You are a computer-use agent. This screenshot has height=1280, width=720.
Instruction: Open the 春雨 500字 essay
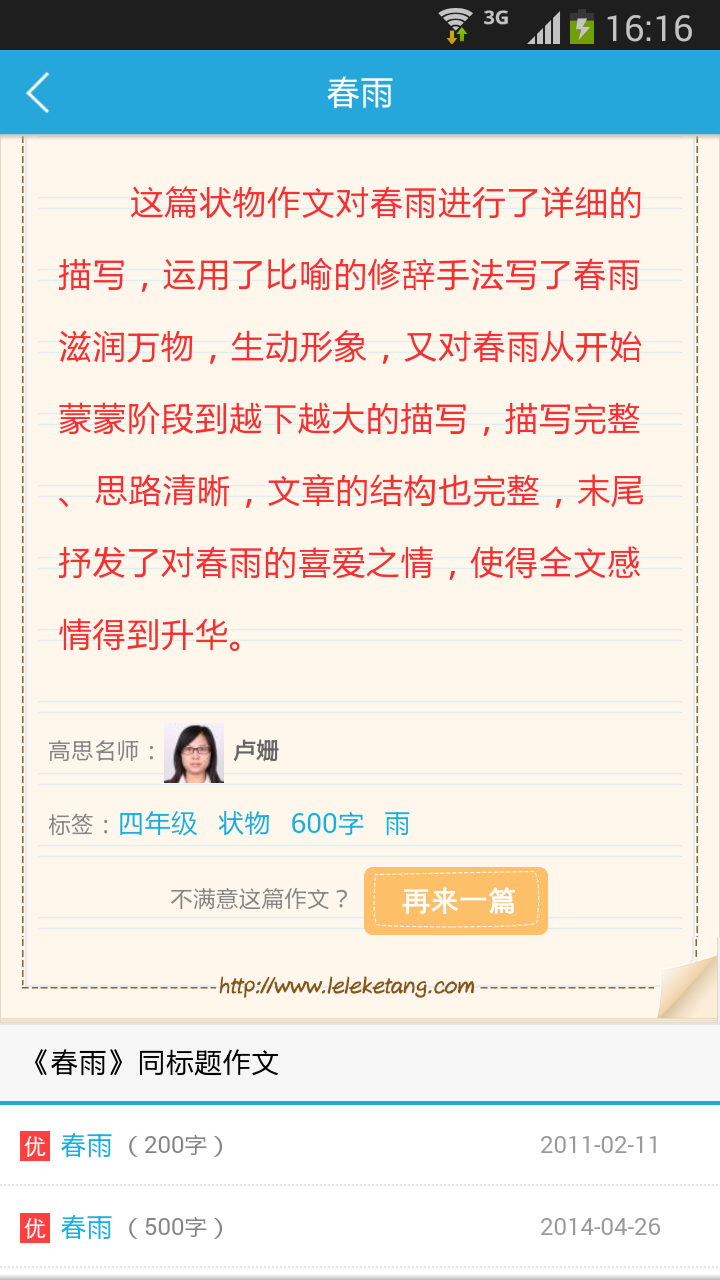tap(87, 1228)
